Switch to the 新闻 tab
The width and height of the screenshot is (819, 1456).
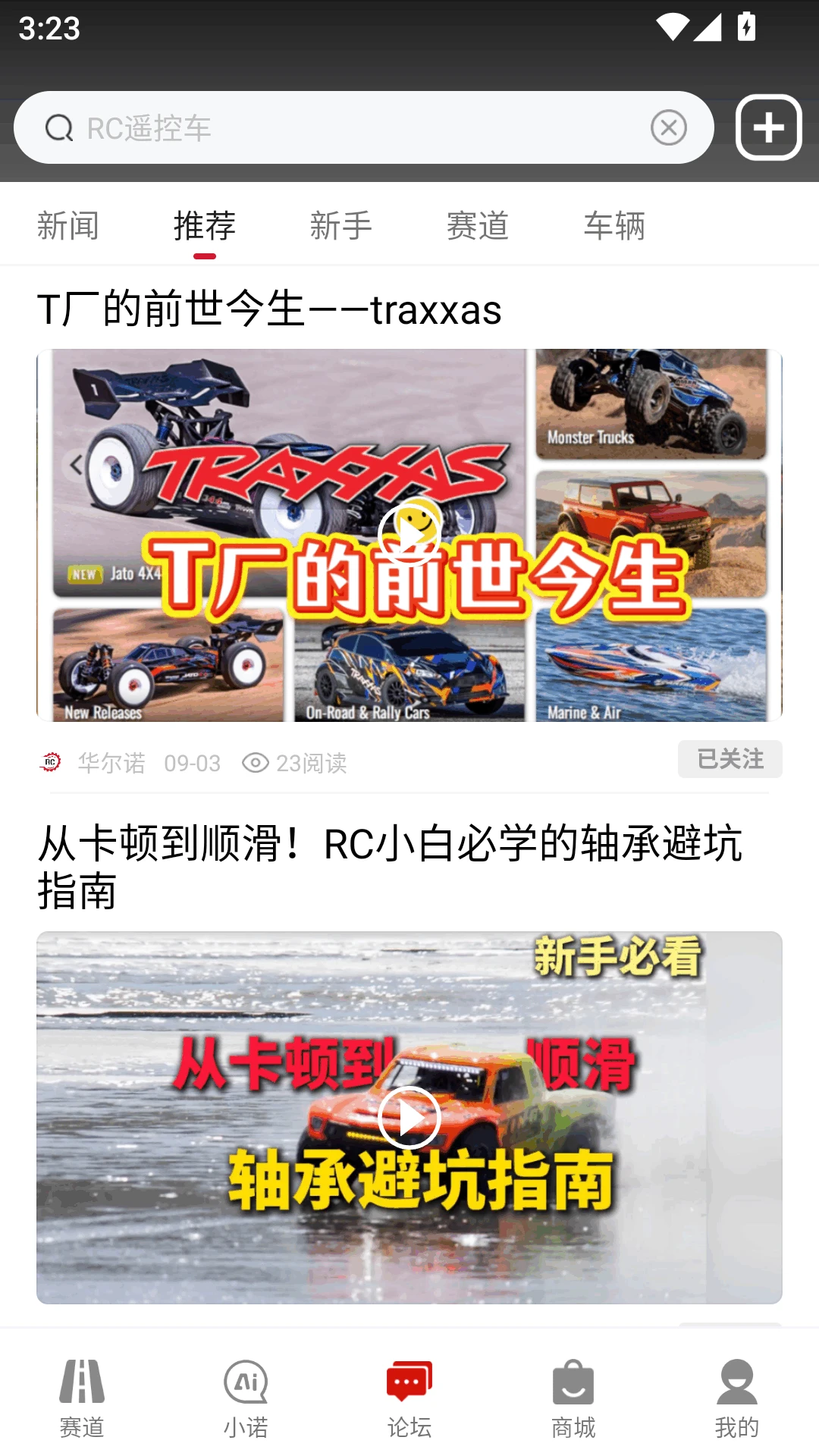pyautogui.click(x=67, y=225)
